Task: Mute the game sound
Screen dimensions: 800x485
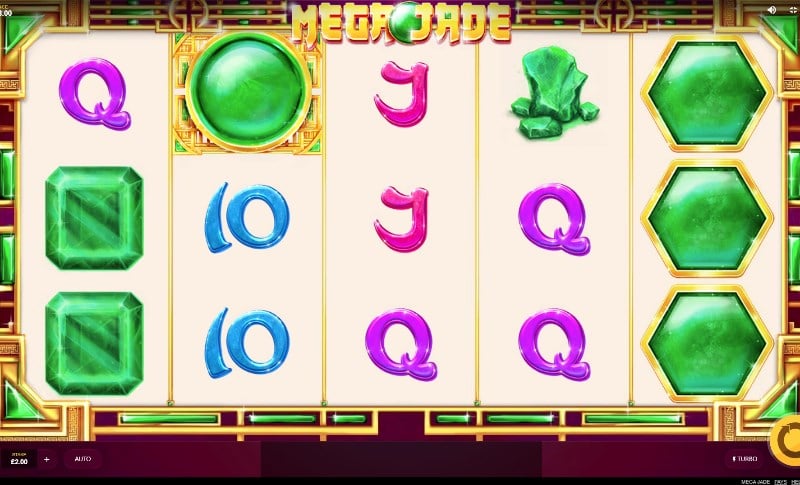Action: pos(772,9)
